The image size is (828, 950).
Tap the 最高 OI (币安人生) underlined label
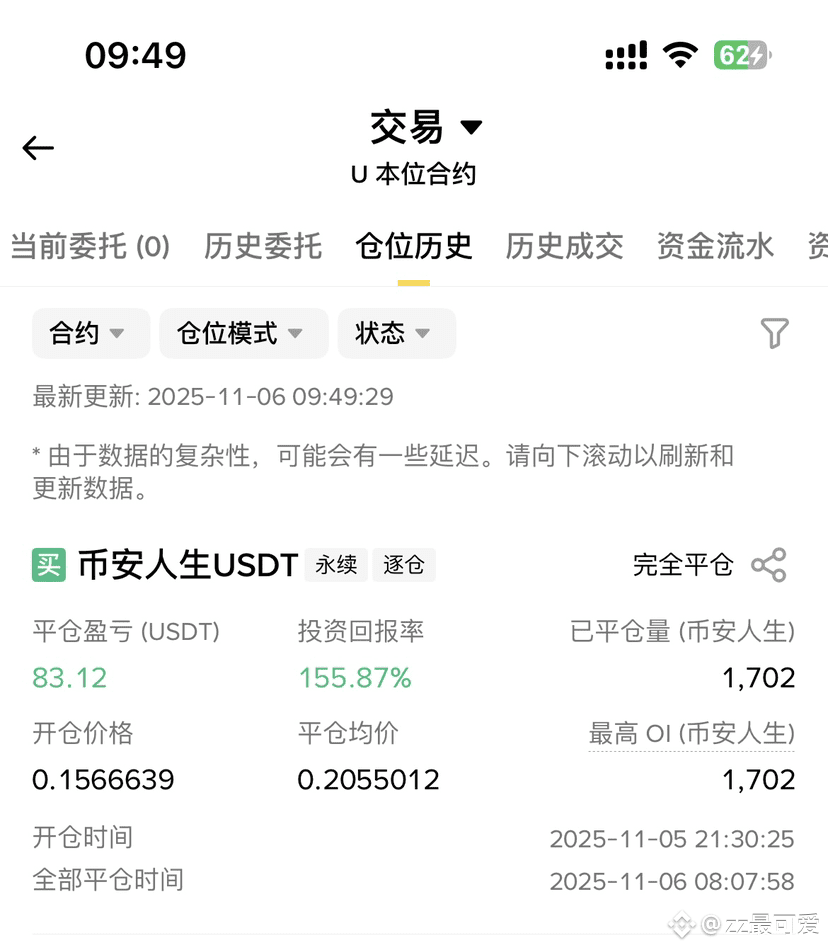(691, 734)
